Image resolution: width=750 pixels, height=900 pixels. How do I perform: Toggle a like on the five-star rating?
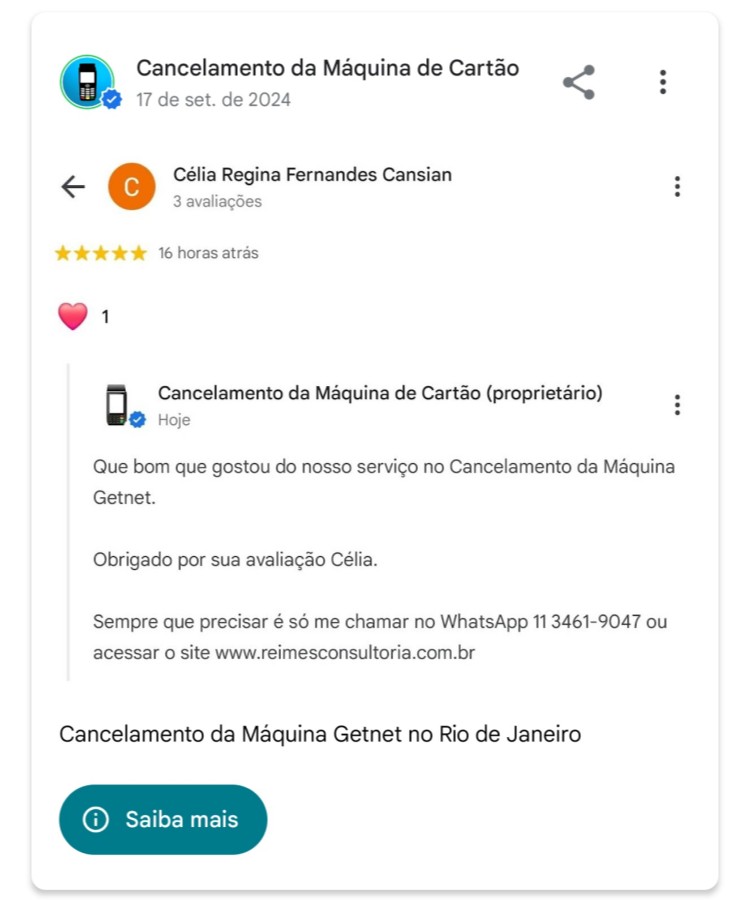(x=100, y=253)
